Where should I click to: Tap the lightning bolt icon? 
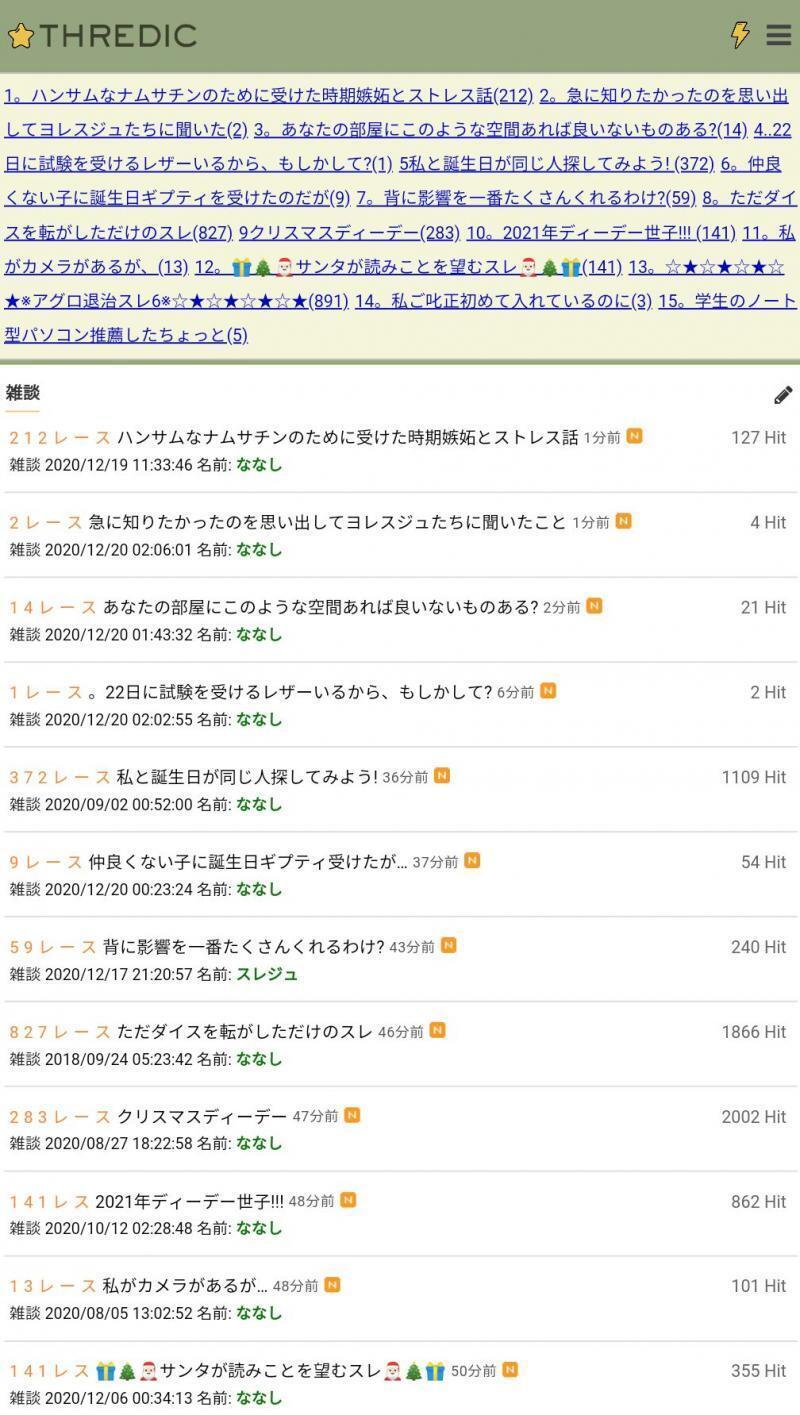point(740,35)
